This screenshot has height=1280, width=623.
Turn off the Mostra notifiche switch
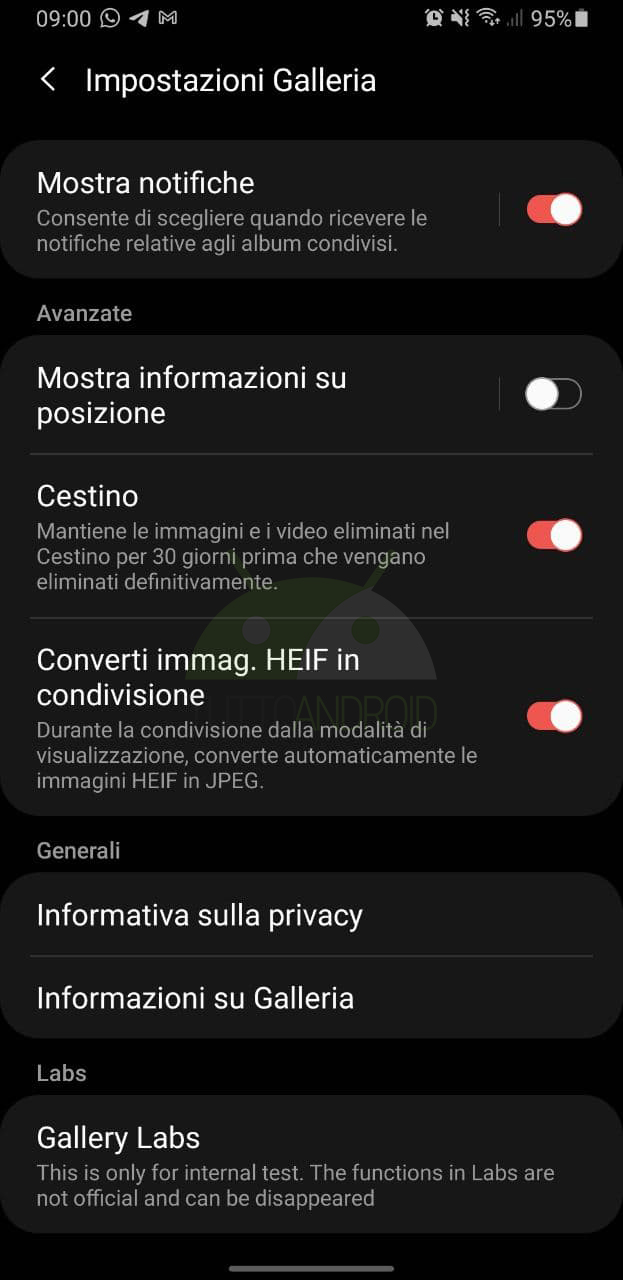pos(554,210)
